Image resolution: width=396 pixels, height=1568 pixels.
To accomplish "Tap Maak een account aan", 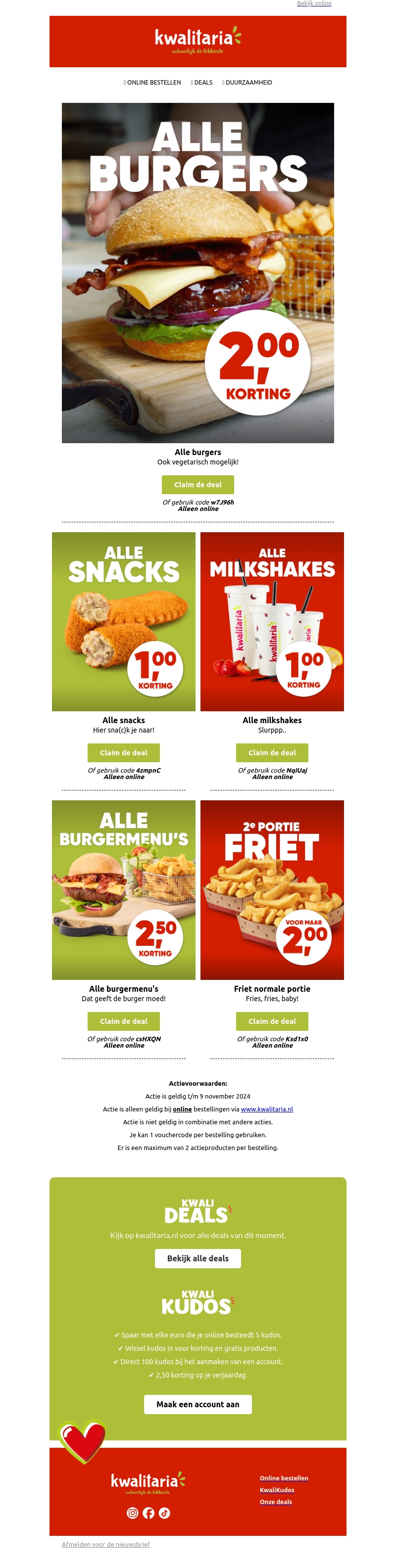I will click(x=198, y=1404).
